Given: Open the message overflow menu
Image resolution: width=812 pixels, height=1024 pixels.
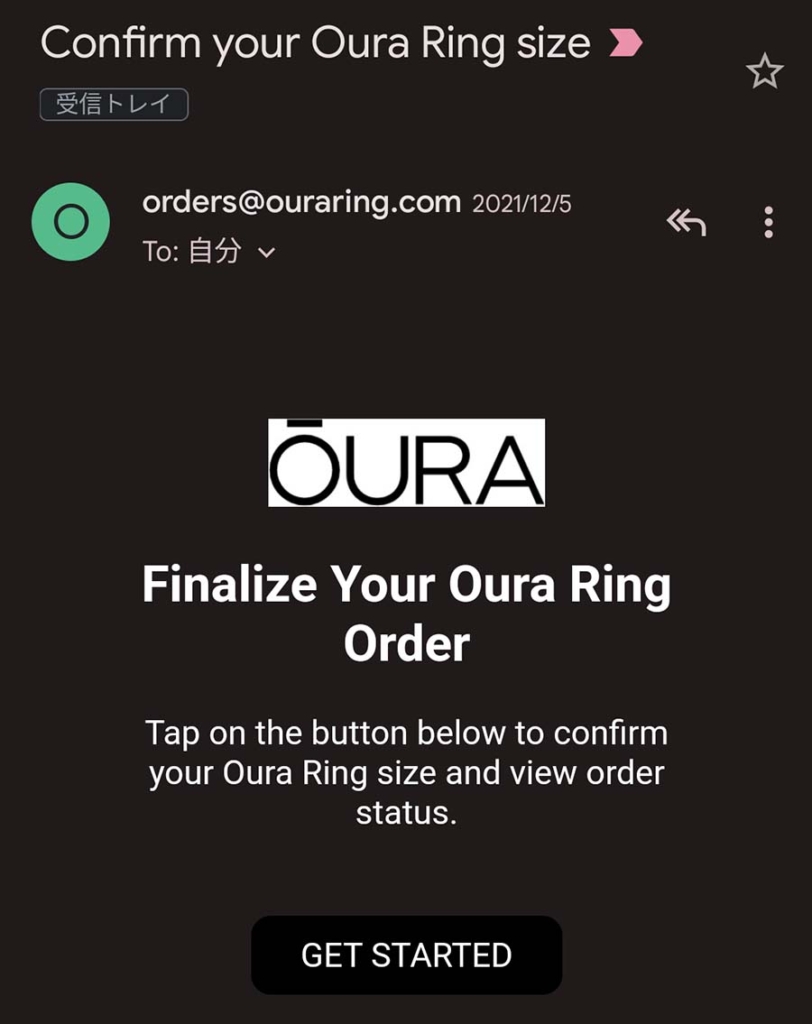Looking at the screenshot, I should (768, 222).
